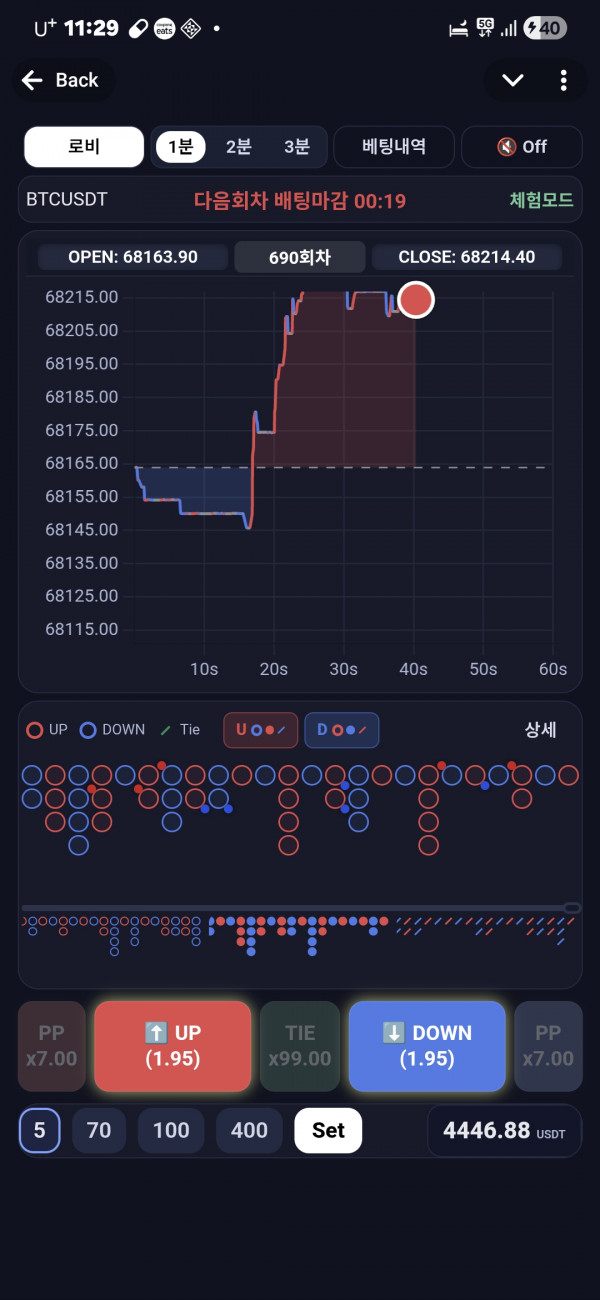Choose bet amount 5
Viewport: 600px width, 1300px height.
tap(40, 1131)
